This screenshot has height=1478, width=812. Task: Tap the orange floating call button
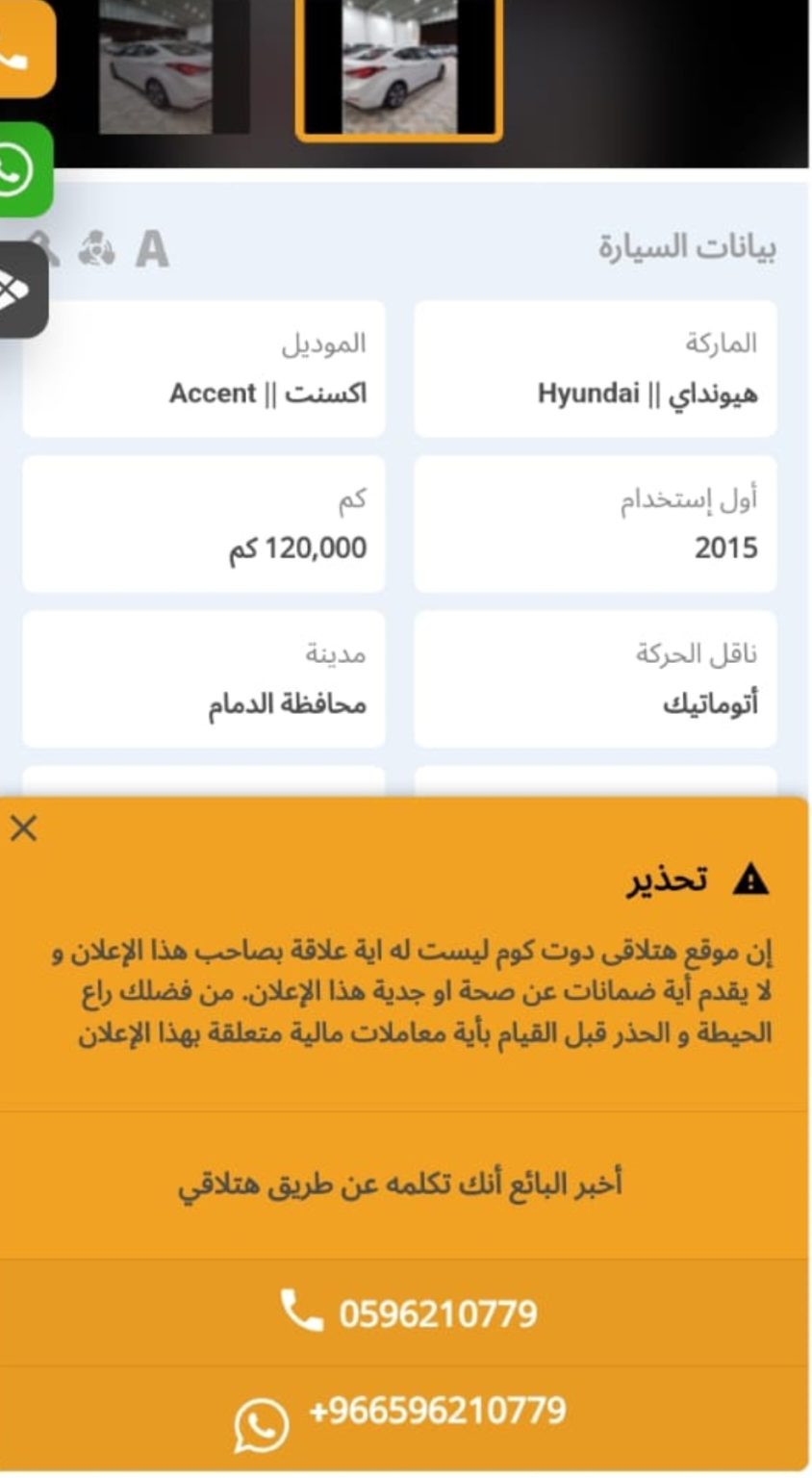click(x=26, y=47)
